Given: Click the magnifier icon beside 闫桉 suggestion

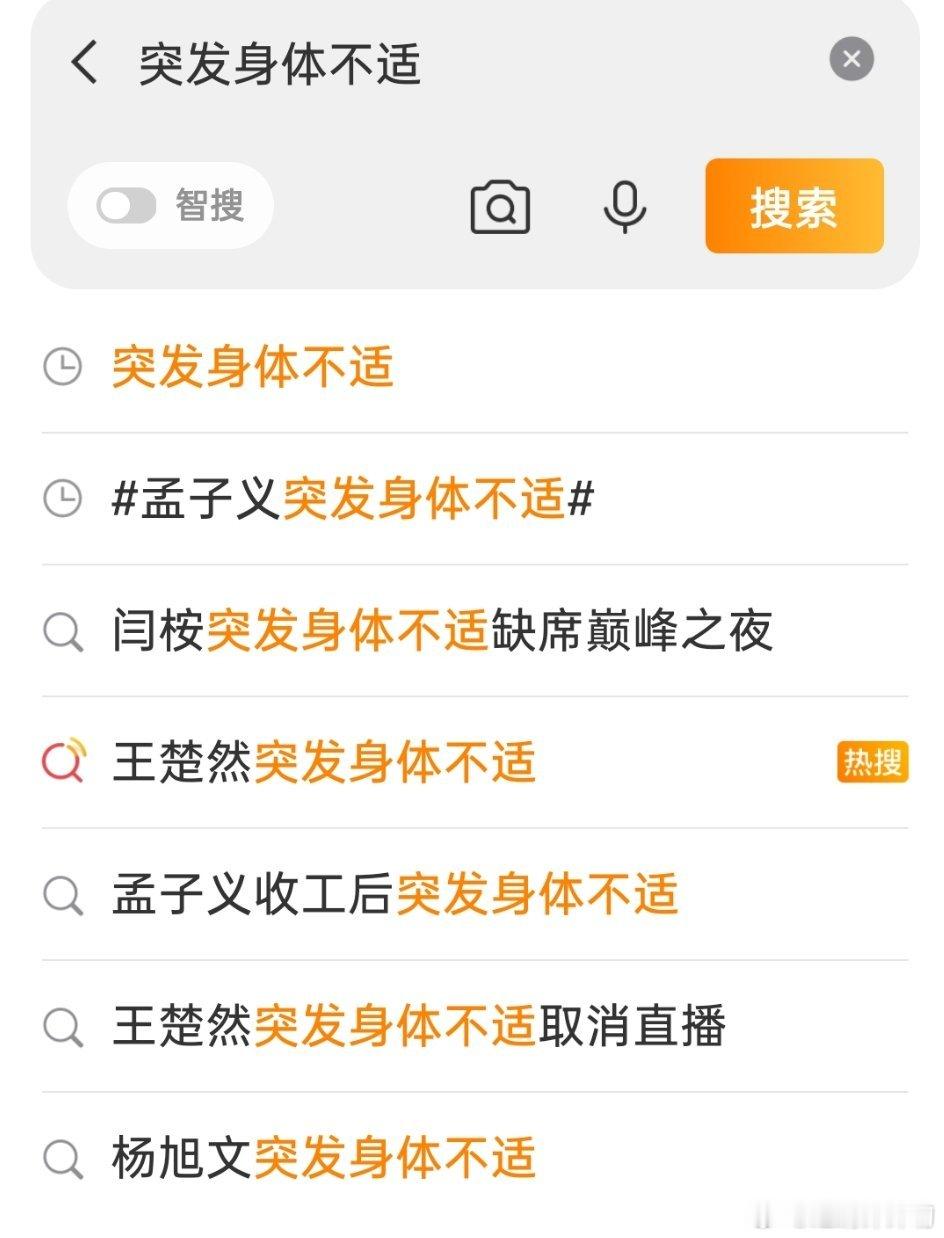Looking at the screenshot, I should [62, 631].
